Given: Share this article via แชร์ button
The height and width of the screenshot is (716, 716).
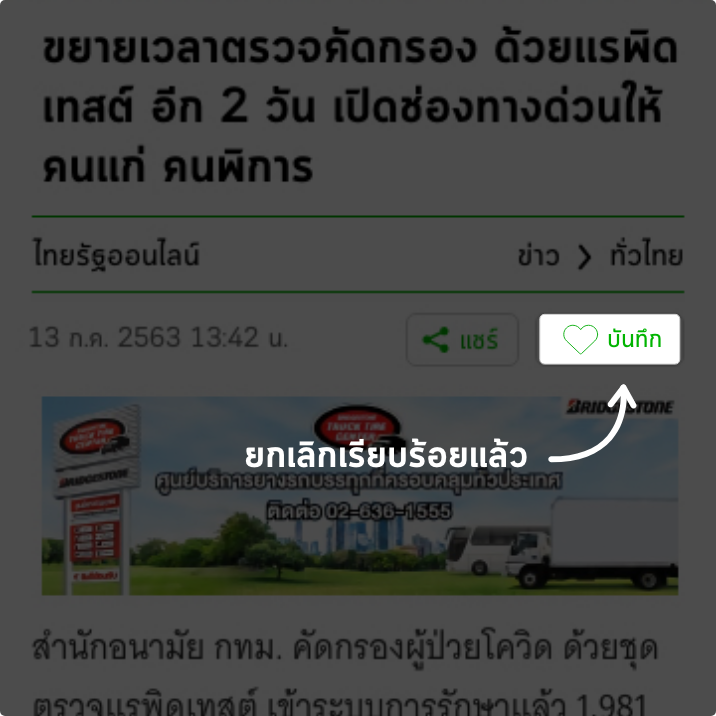Looking at the screenshot, I should [x=462, y=340].
